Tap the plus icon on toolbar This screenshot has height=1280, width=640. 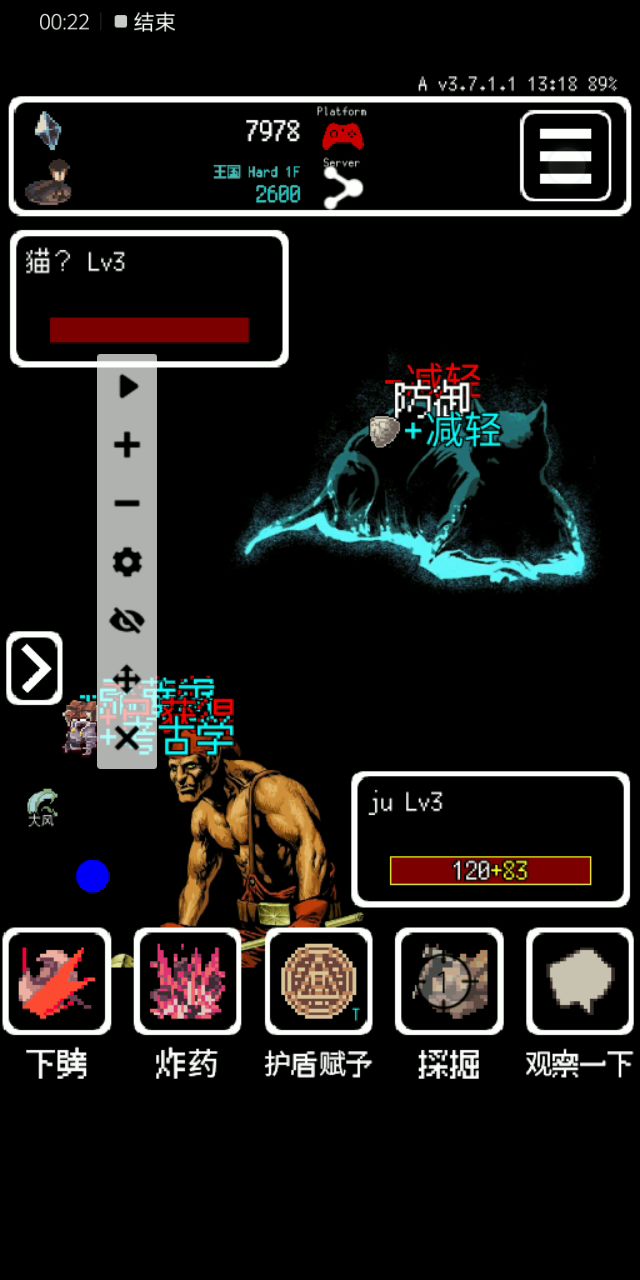pyautogui.click(x=127, y=445)
